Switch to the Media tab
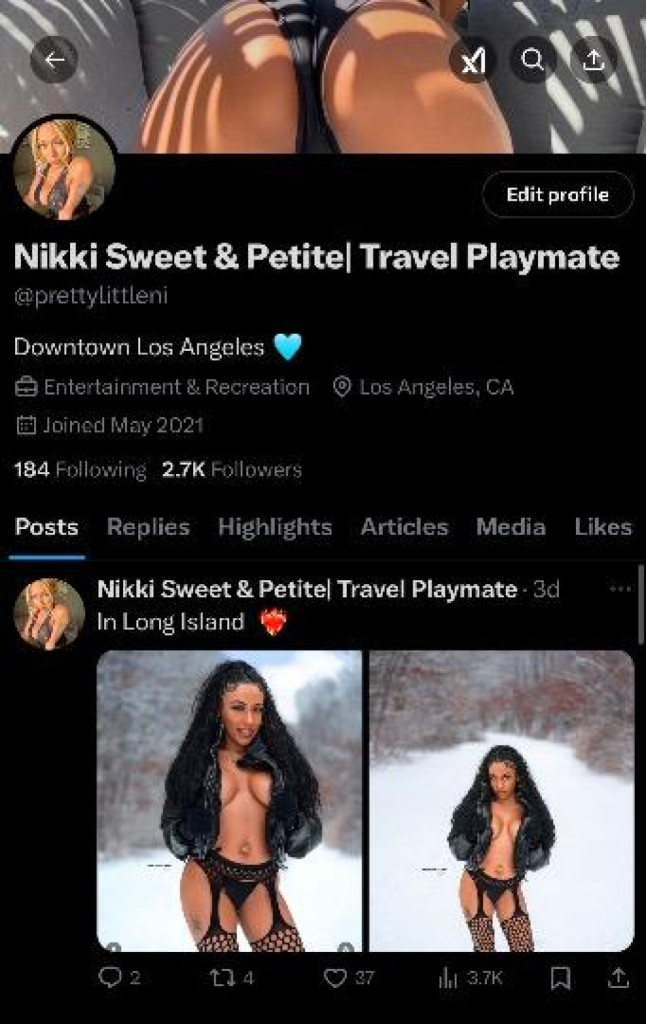 (x=511, y=527)
